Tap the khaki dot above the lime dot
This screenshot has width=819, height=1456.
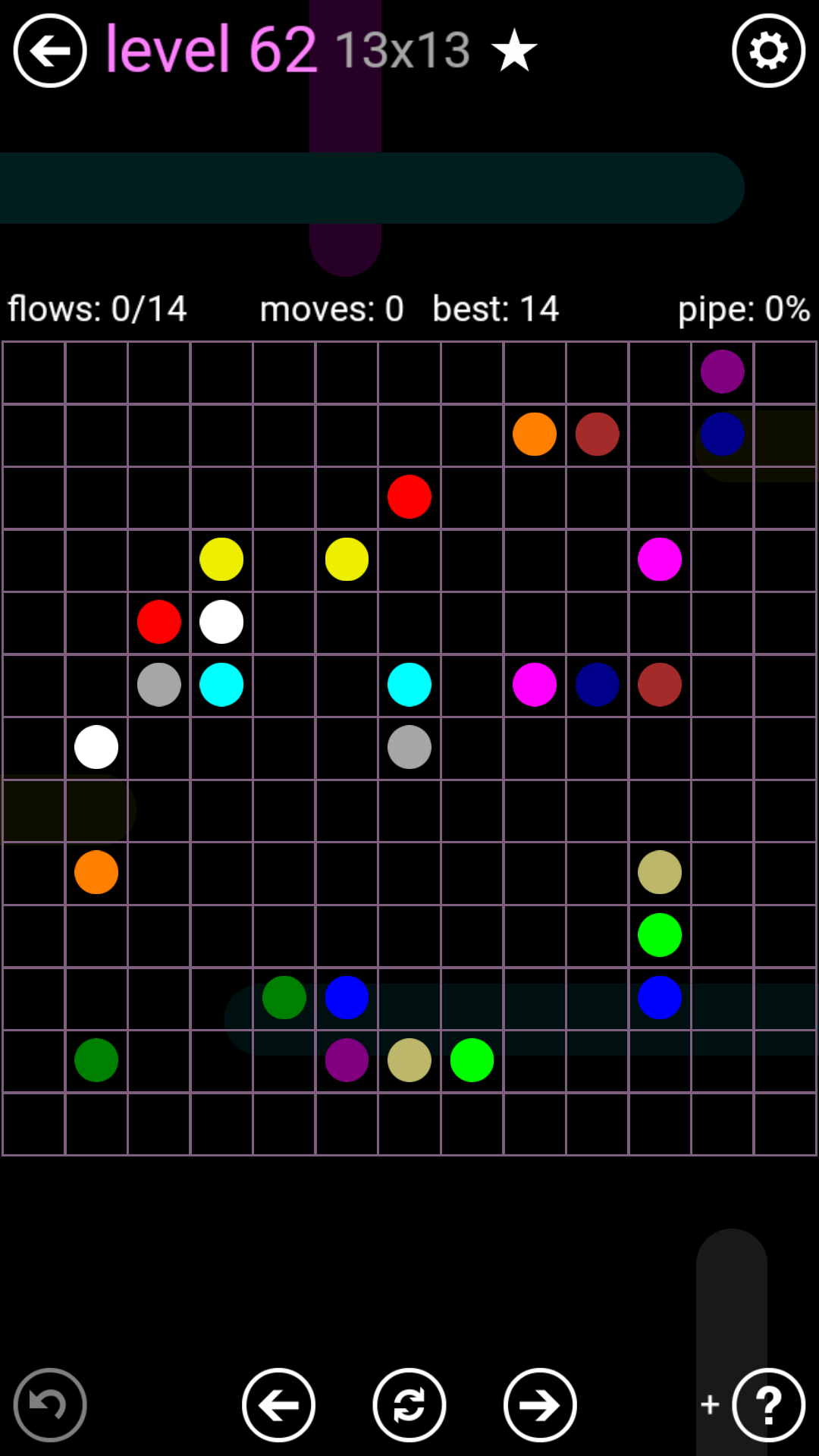click(660, 872)
